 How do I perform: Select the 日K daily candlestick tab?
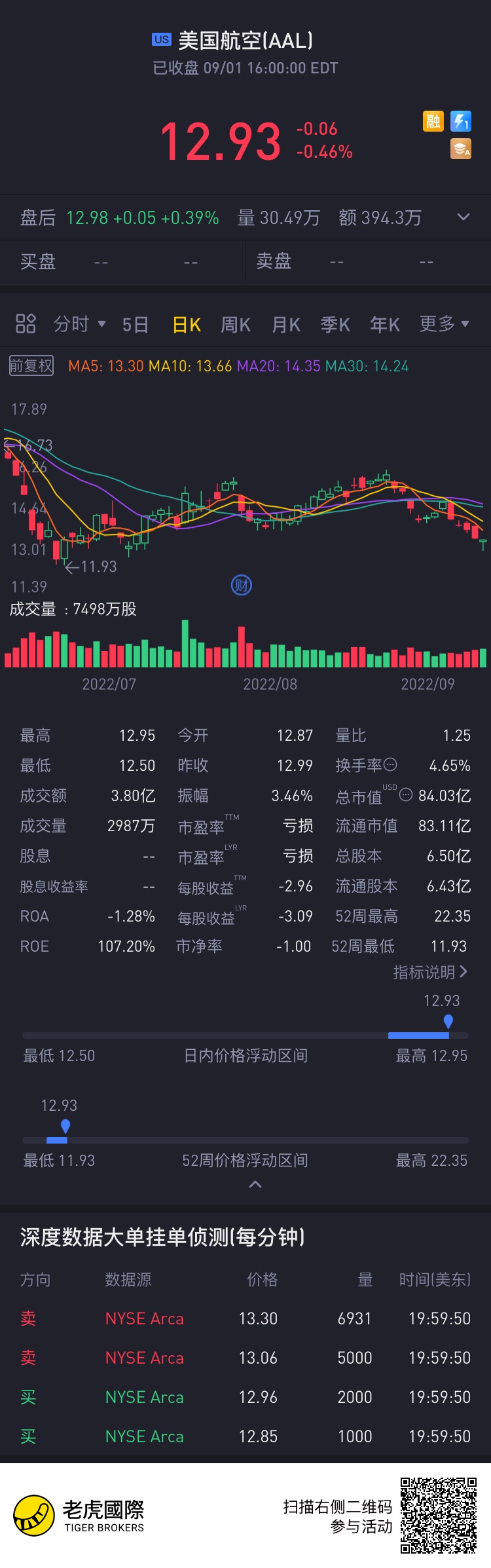pyautogui.click(x=187, y=325)
